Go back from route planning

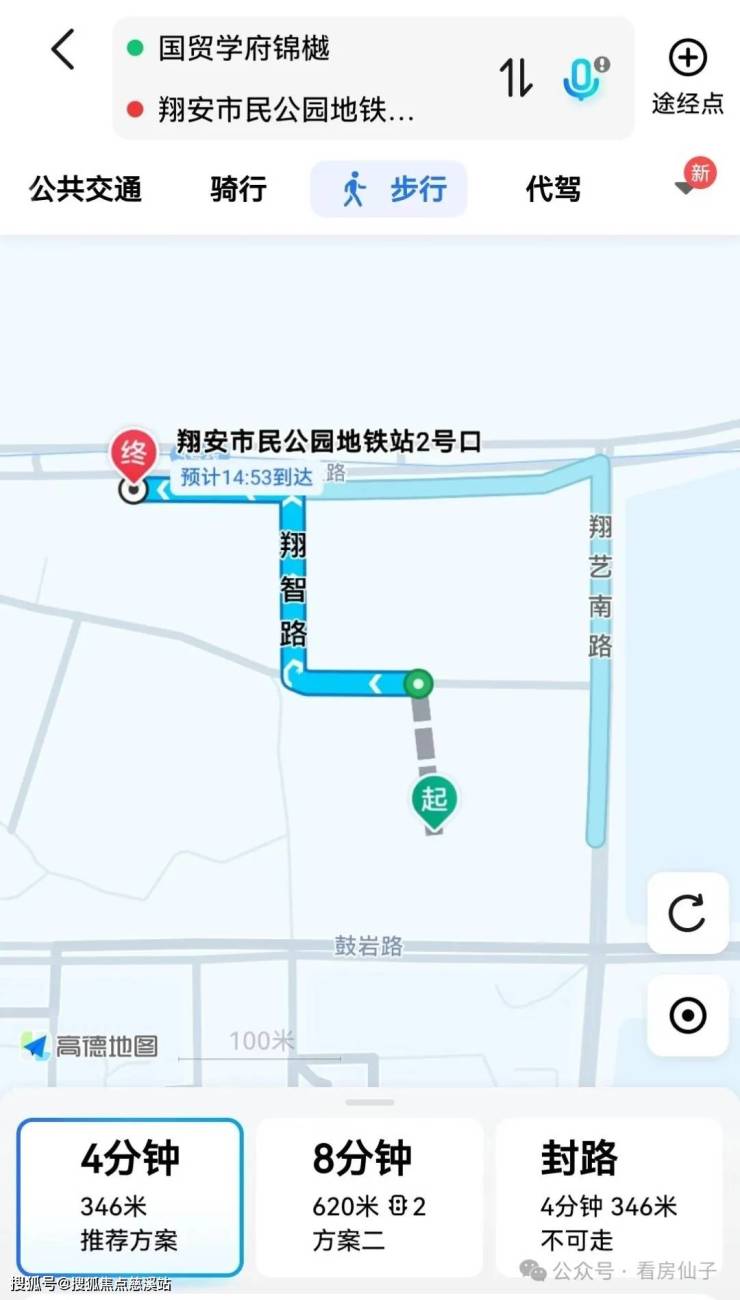(x=63, y=50)
